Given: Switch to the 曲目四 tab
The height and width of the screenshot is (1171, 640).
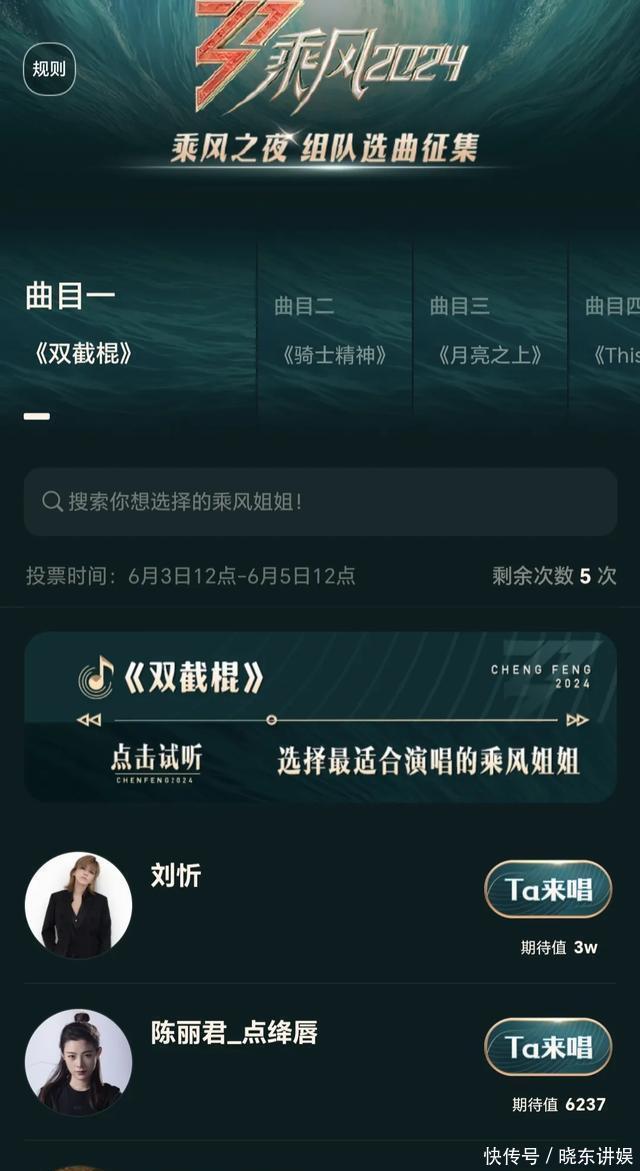Looking at the screenshot, I should click(x=610, y=329).
